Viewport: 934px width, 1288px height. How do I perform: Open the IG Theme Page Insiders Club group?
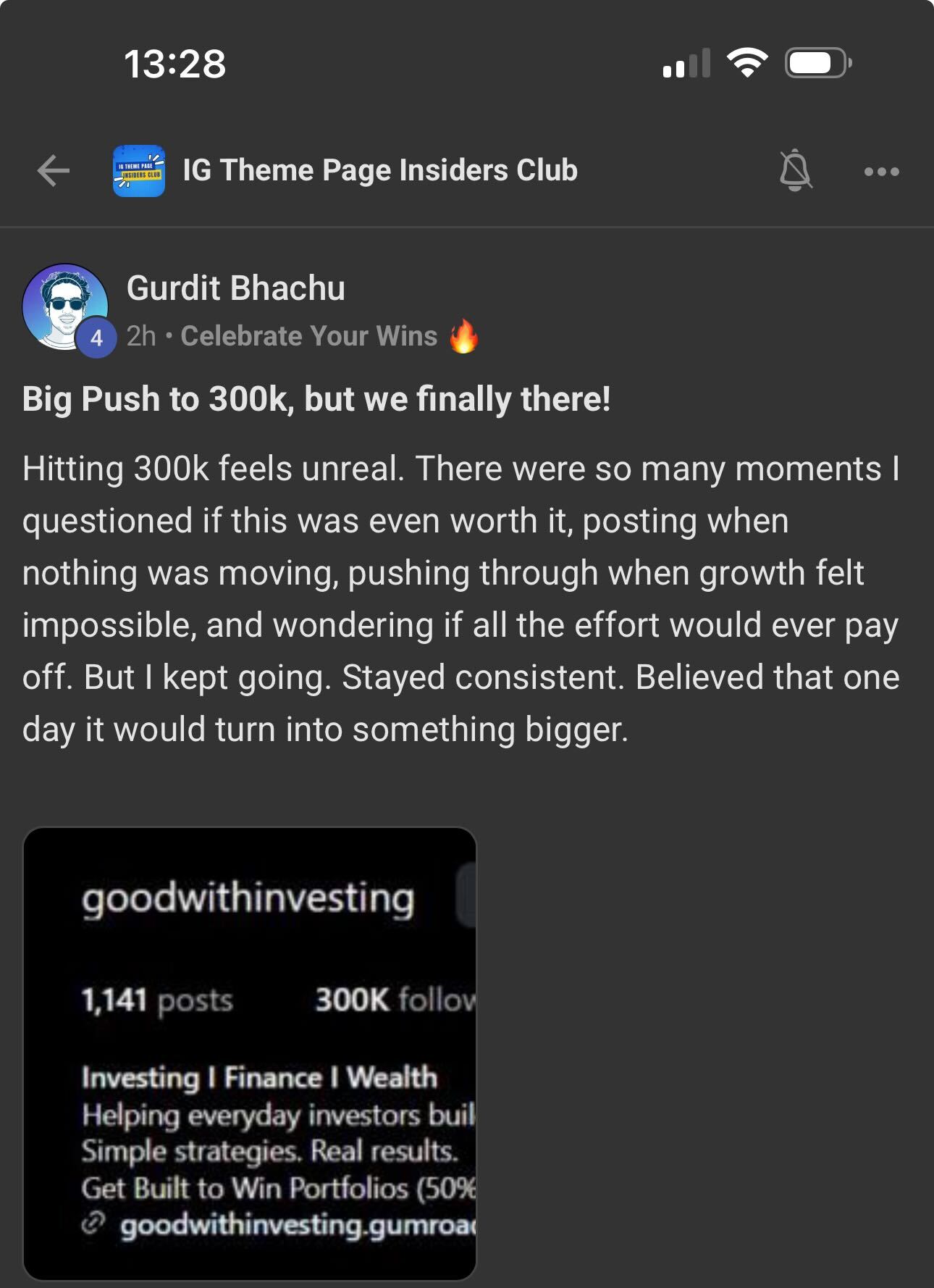(x=379, y=171)
